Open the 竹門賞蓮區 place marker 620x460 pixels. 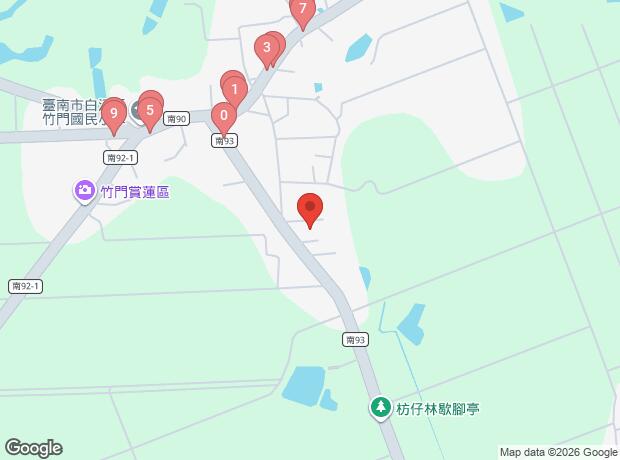click(84, 190)
